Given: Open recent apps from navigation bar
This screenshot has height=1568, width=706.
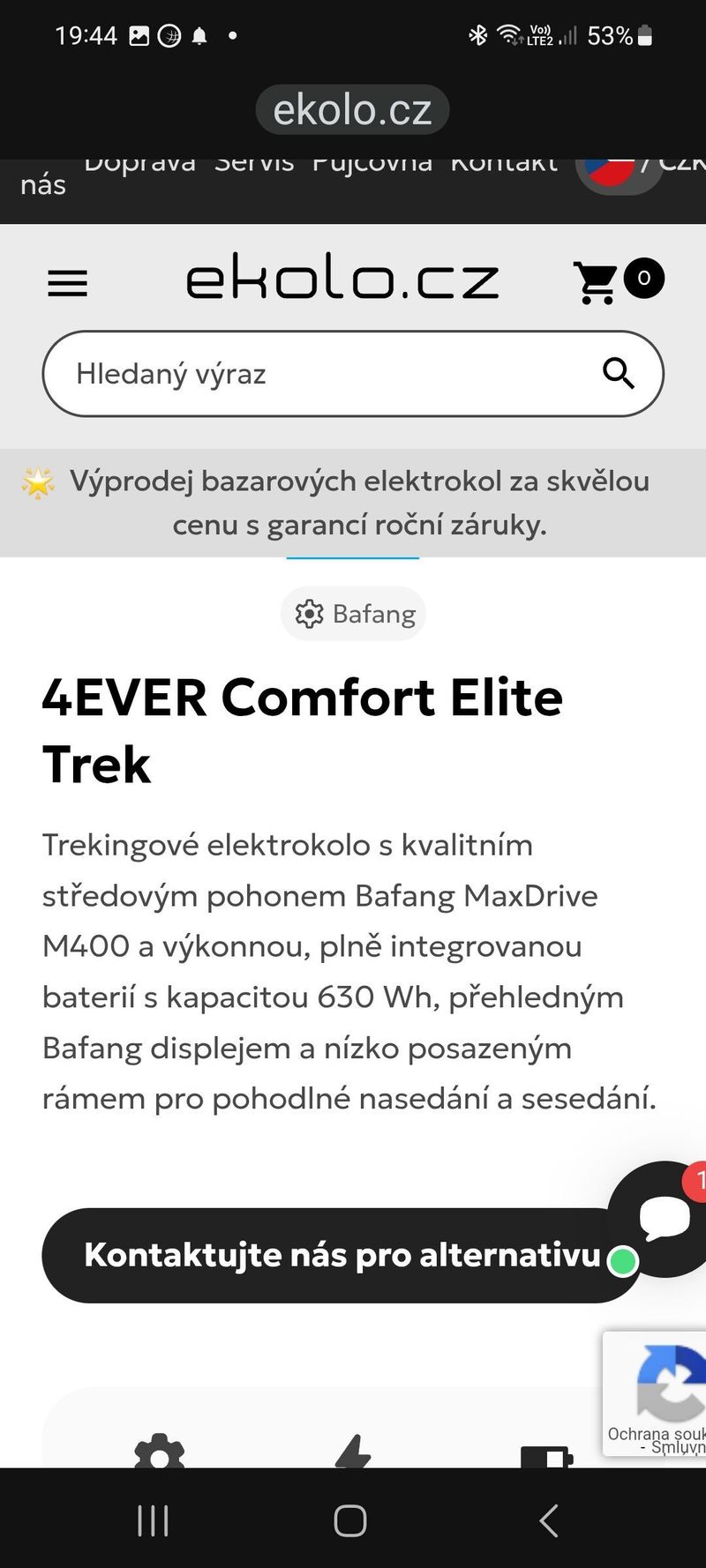Looking at the screenshot, I should [154, 1520].
